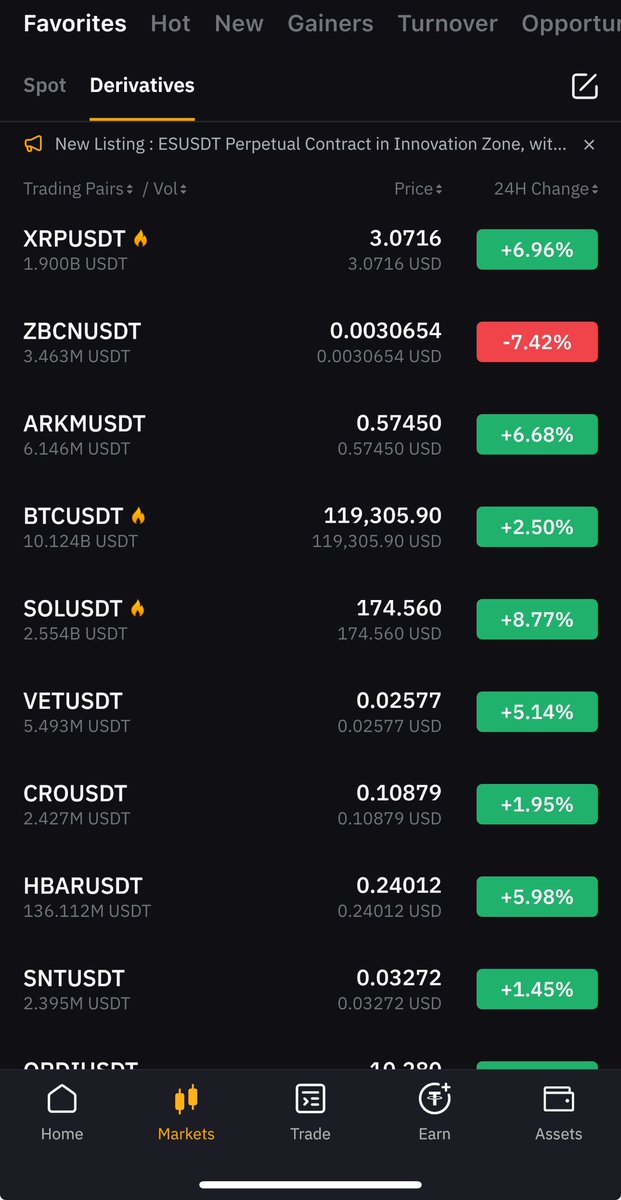
Task: Tap the +6.68% change badge for ARKMUSDT
Action: coord(537,434)
